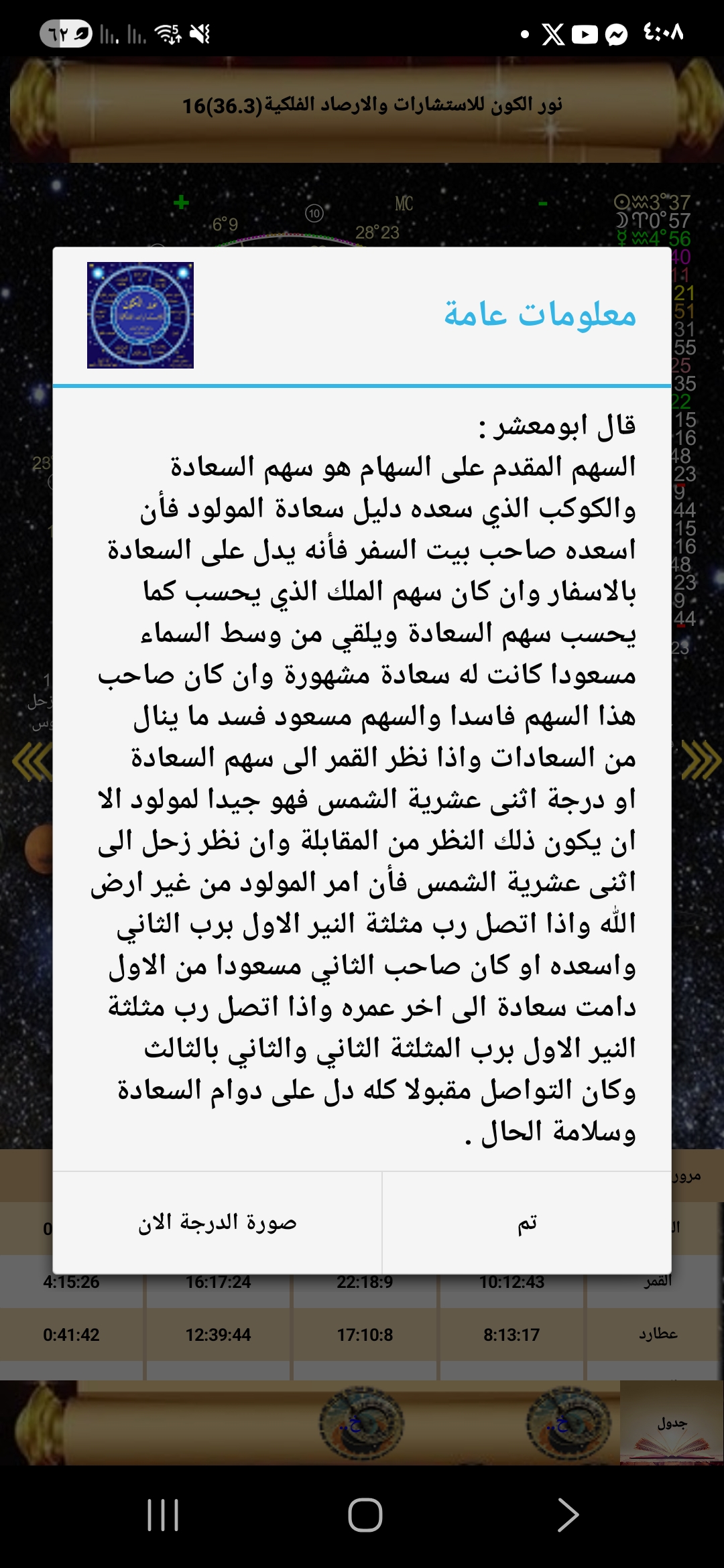Open صورة الدرجة الان
Viewport: 724px width, 1568px height.
click(217, 1223)
